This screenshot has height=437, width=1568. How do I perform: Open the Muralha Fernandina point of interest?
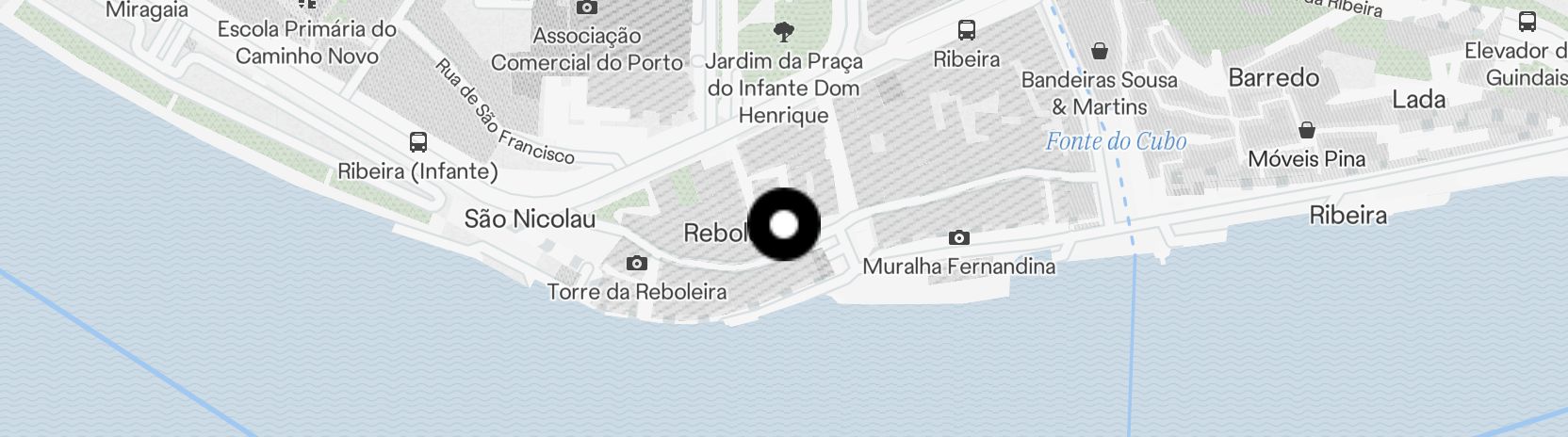959,238
